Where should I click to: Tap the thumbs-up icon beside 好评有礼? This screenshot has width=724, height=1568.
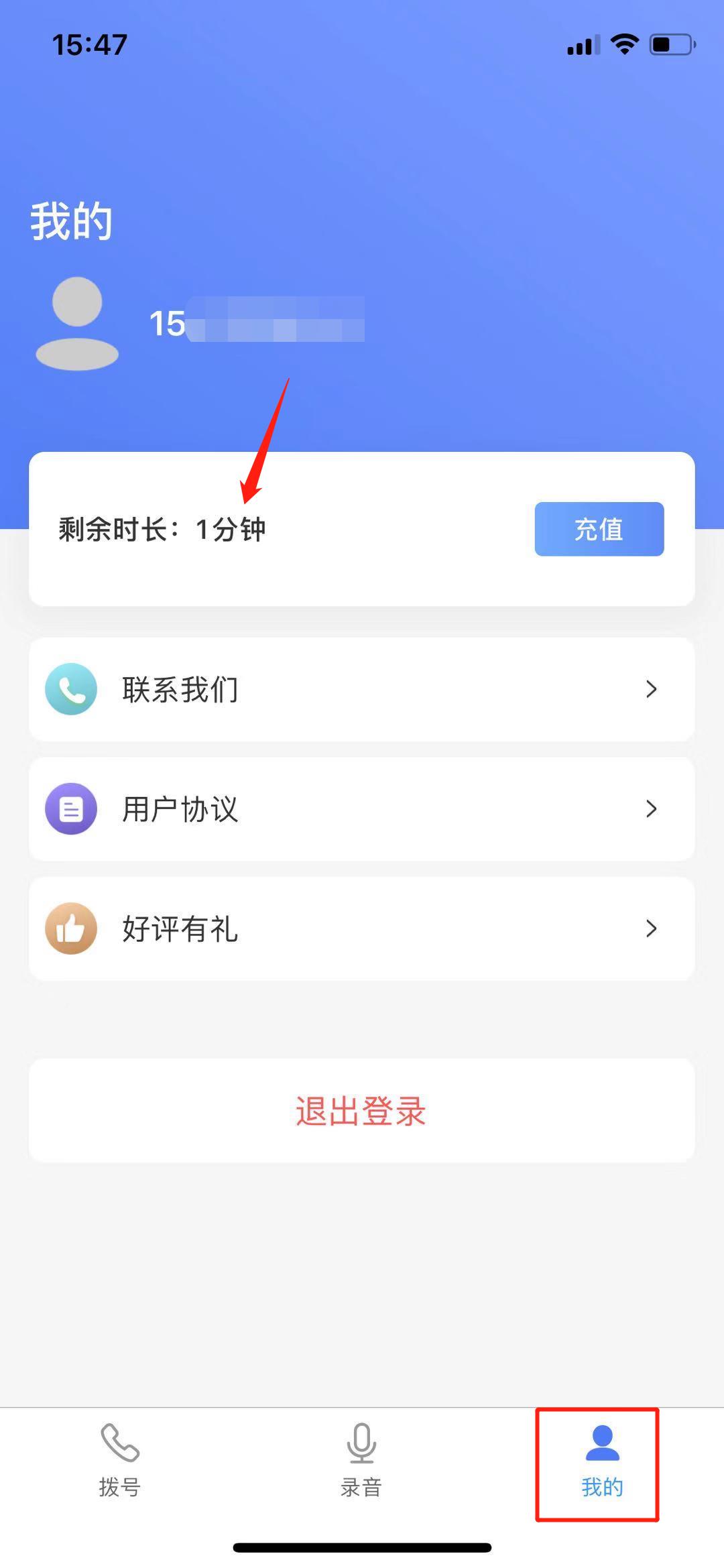[71, 928]
